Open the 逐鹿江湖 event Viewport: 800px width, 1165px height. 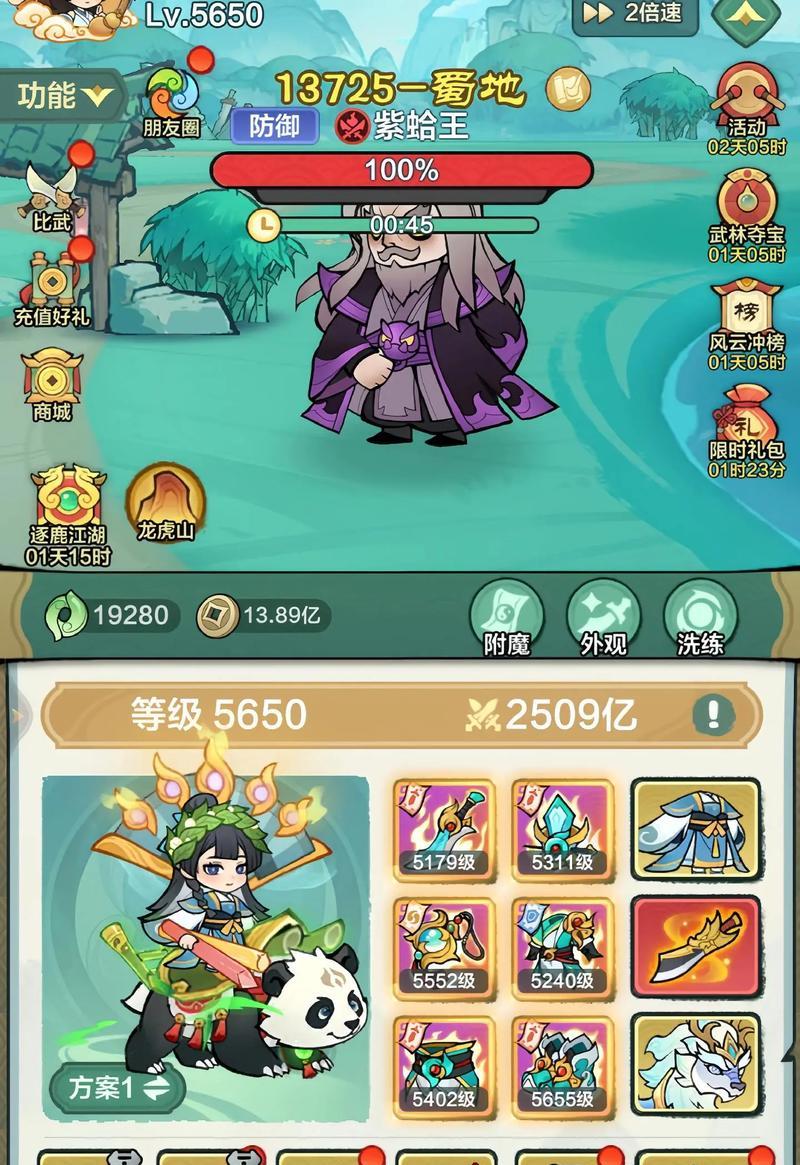pos(68,512)
